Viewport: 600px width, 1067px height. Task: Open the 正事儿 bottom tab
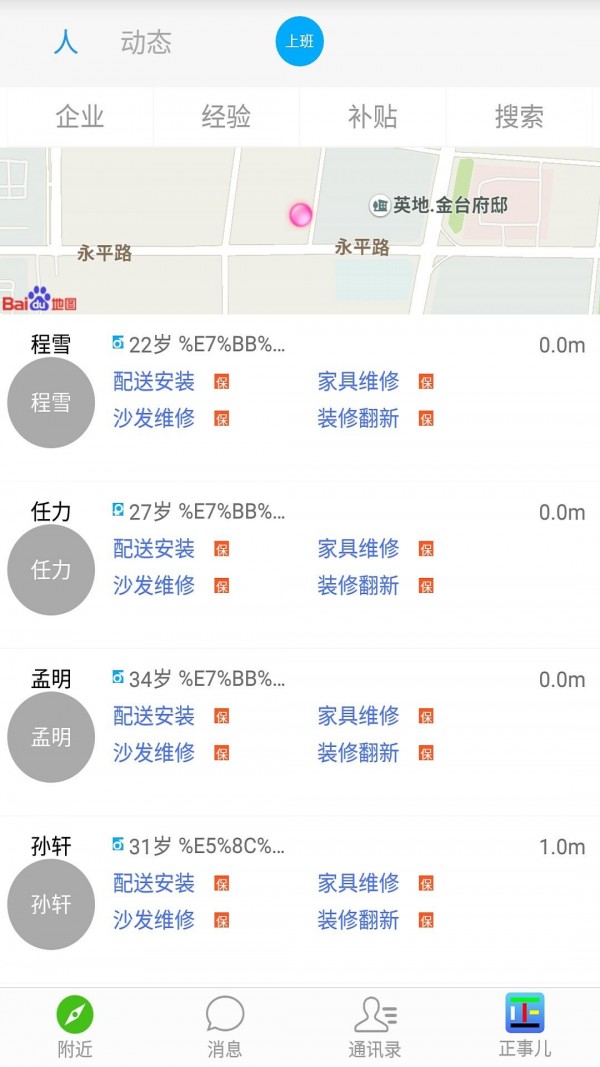524,1025
